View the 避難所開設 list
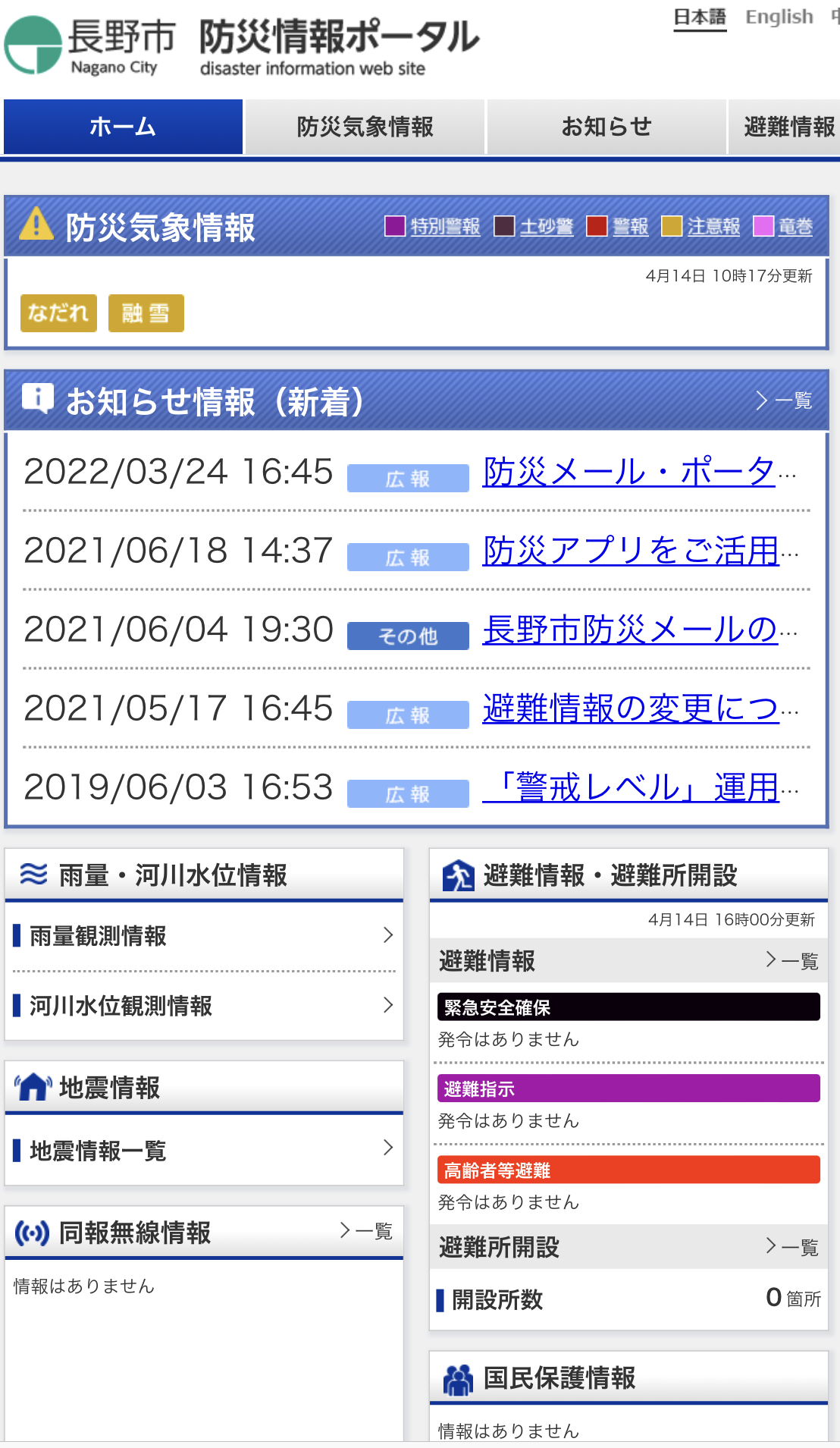Screen dimensions: 840x1448 [x=792, y=1247]
